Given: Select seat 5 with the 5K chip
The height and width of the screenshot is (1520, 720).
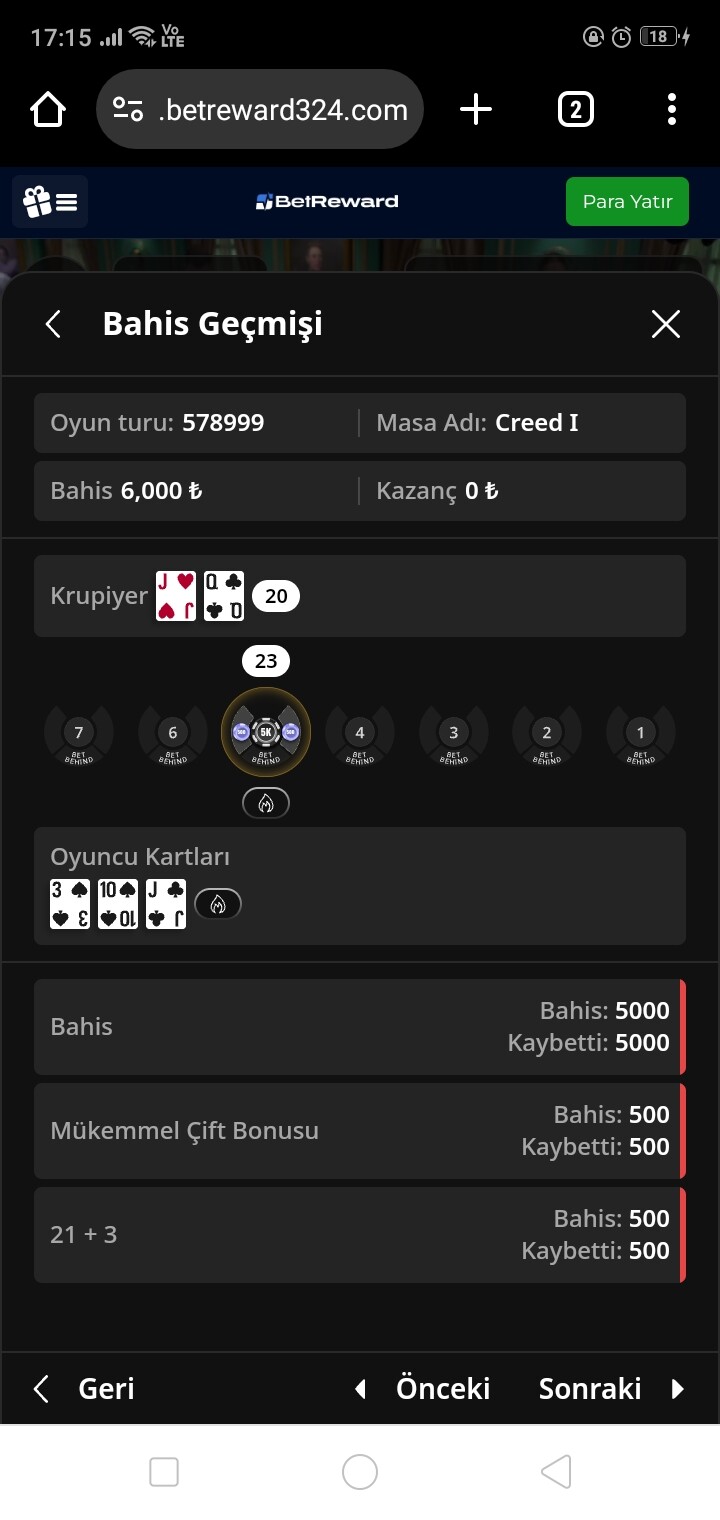Looking at the screenshot, I should pyautogui.click(x=266, y=734).
